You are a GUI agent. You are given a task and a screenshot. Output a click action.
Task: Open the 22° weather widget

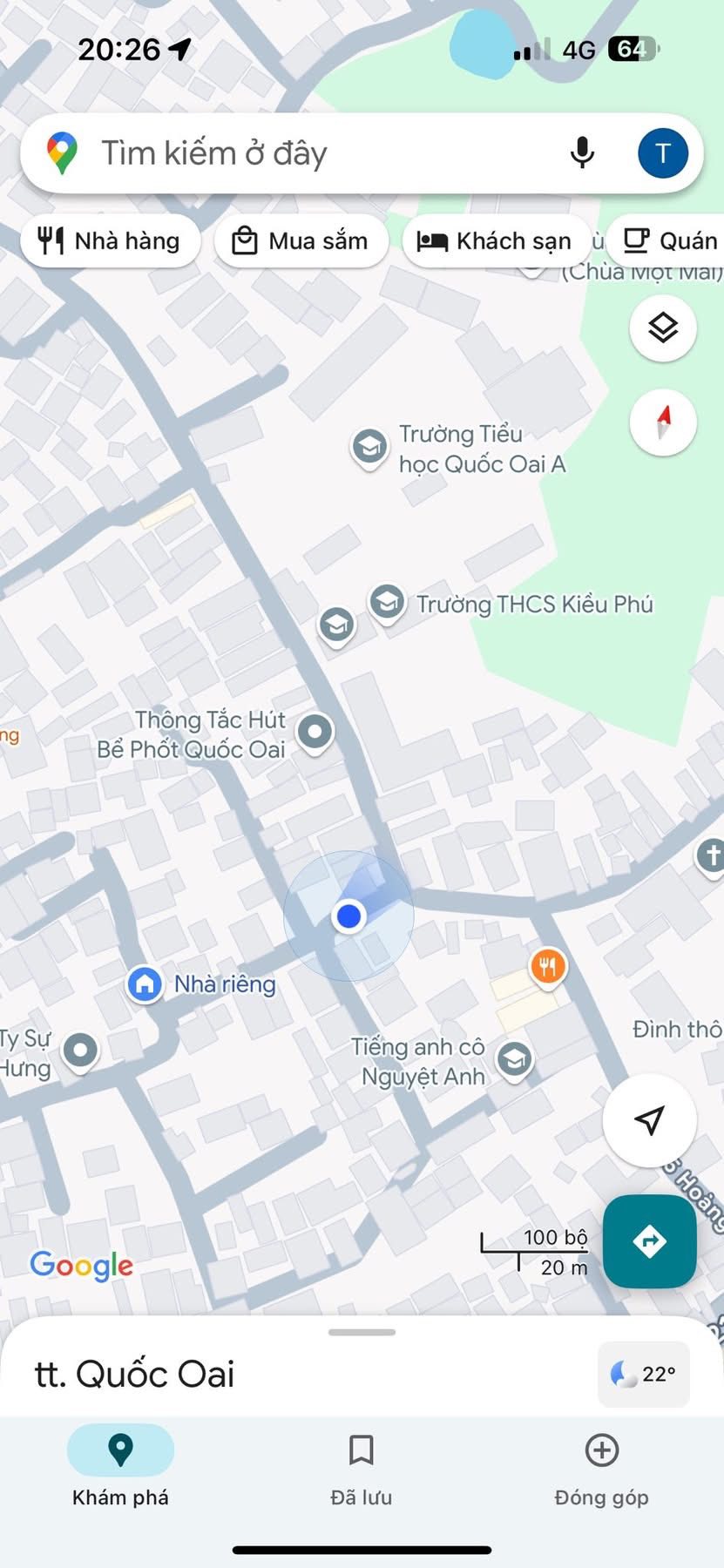(644, 1374)
